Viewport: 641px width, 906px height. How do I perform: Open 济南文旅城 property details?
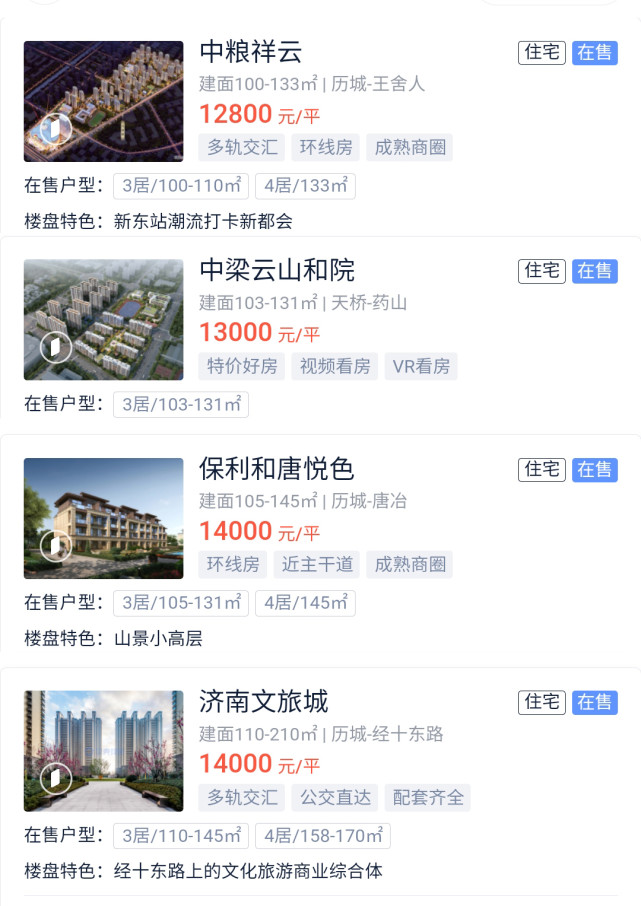[x=264, y=702]
